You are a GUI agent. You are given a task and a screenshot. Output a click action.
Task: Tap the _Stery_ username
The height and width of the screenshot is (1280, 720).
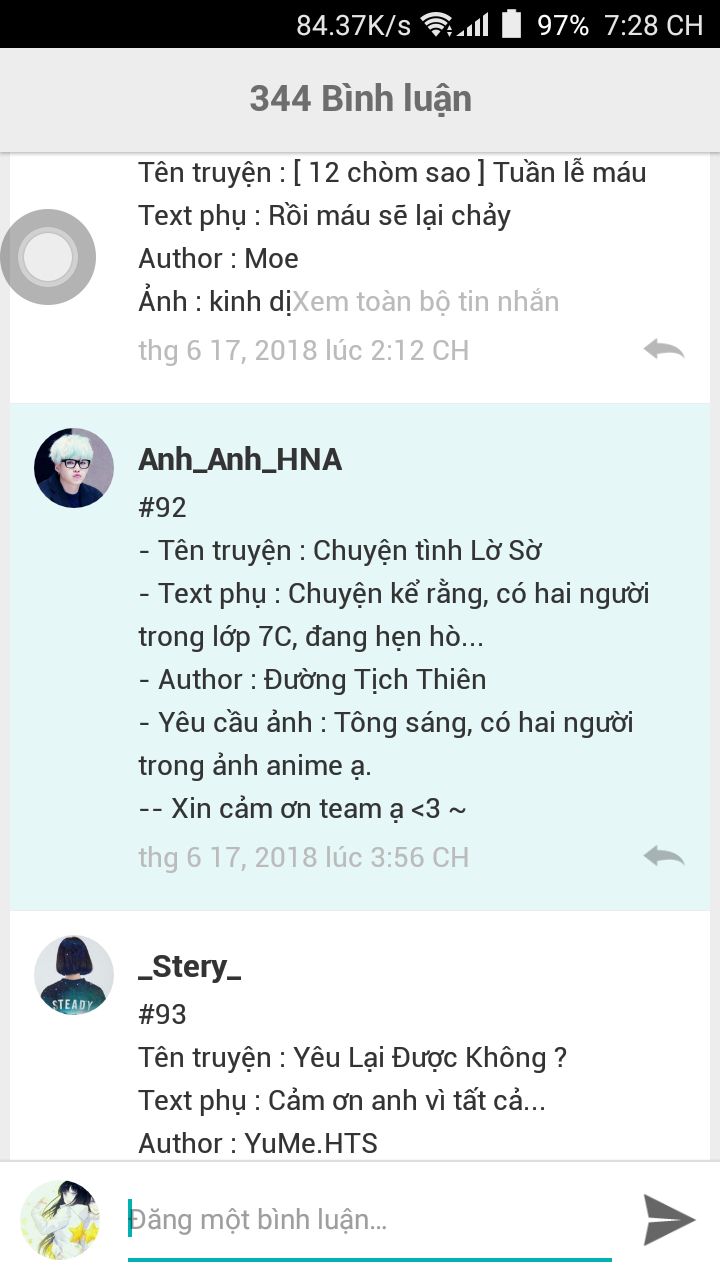coord(190,967)
